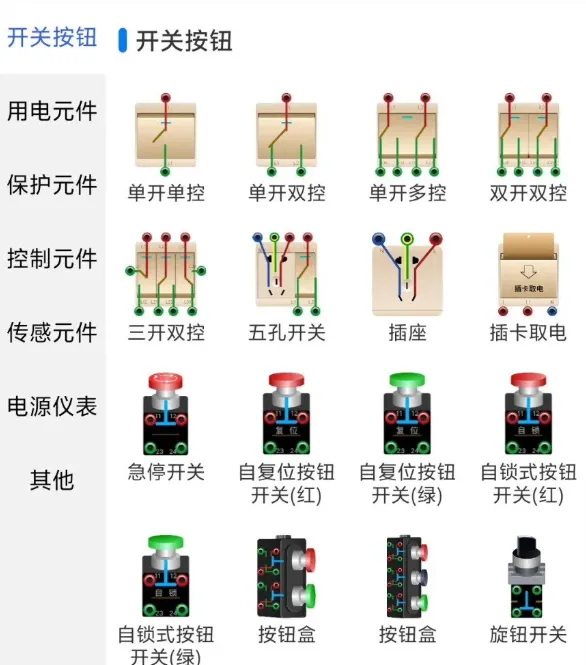Switch to the 用电元件 category
Image resolution: width=586 pixels, height=665 pixels.
pos(52,111)
